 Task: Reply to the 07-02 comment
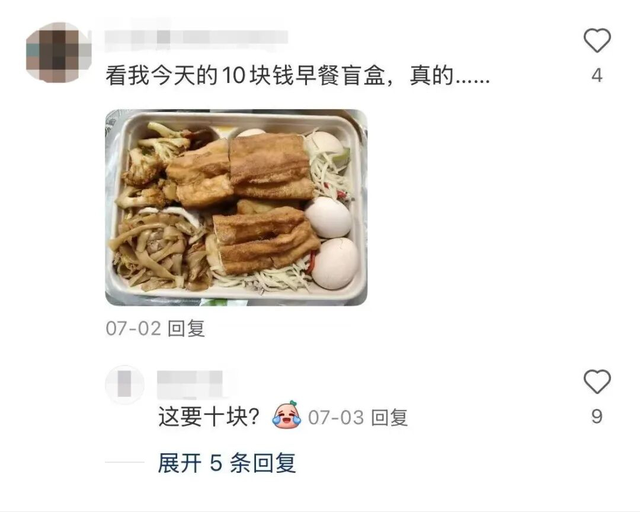186,328
